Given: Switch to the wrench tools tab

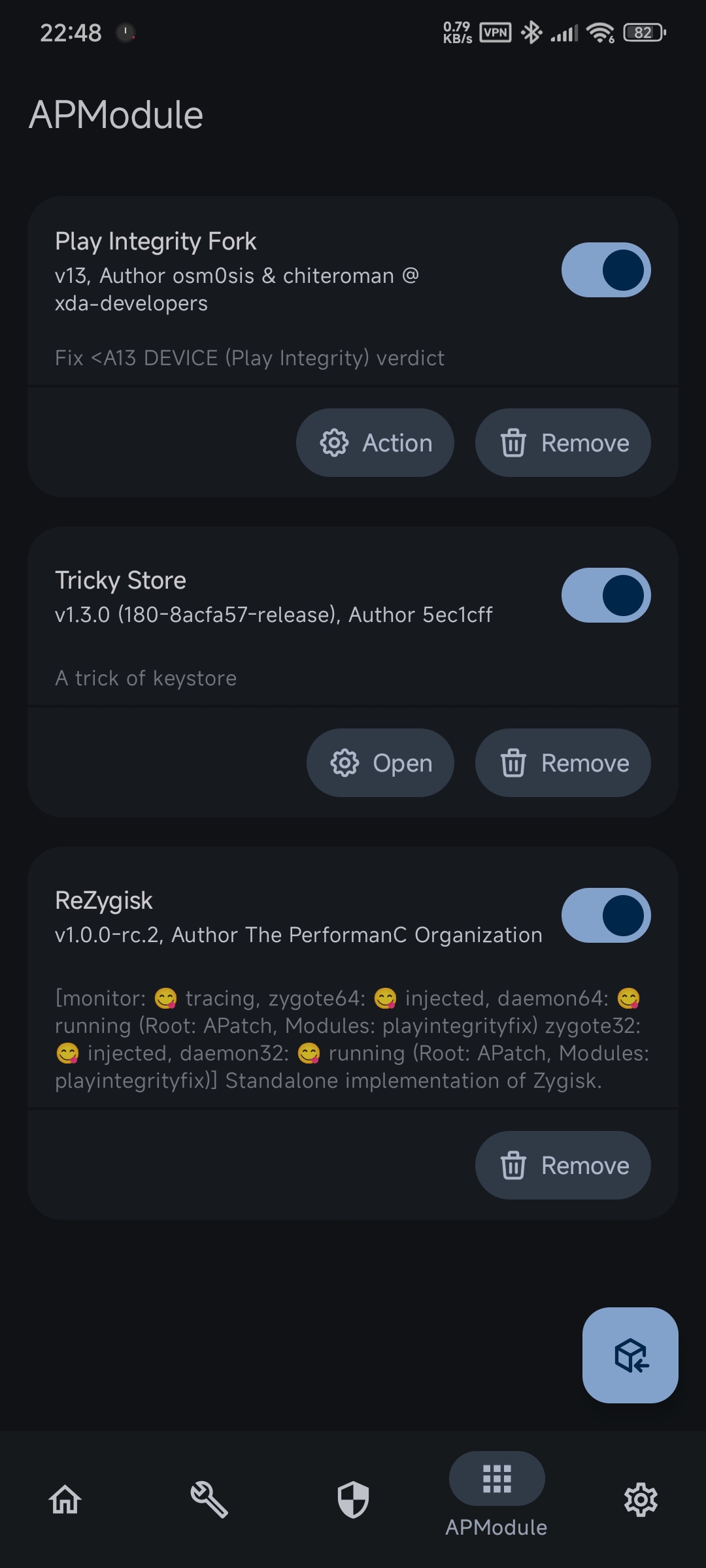Looking at the screenshot, I should [209, 1499].
